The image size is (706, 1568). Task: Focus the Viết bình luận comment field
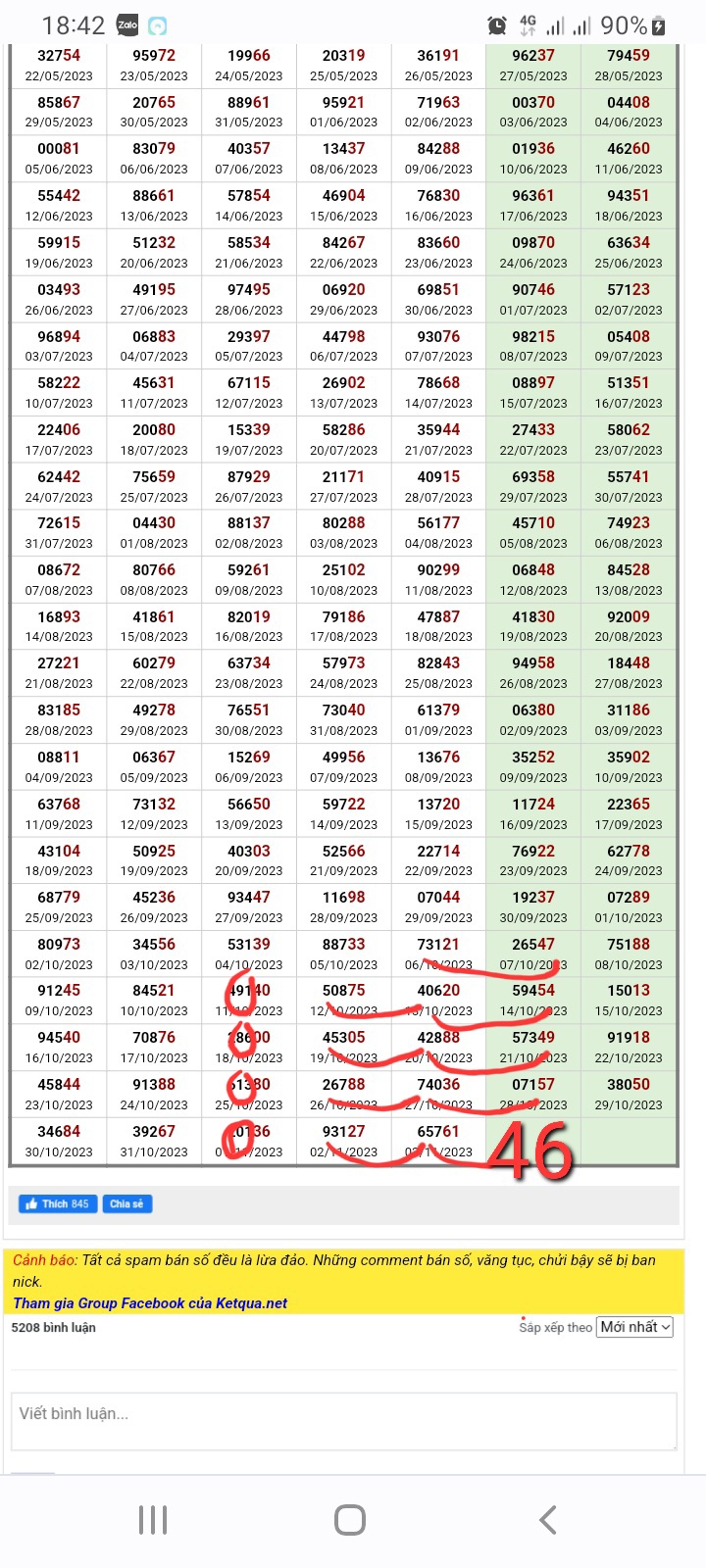click(343, 1420)
